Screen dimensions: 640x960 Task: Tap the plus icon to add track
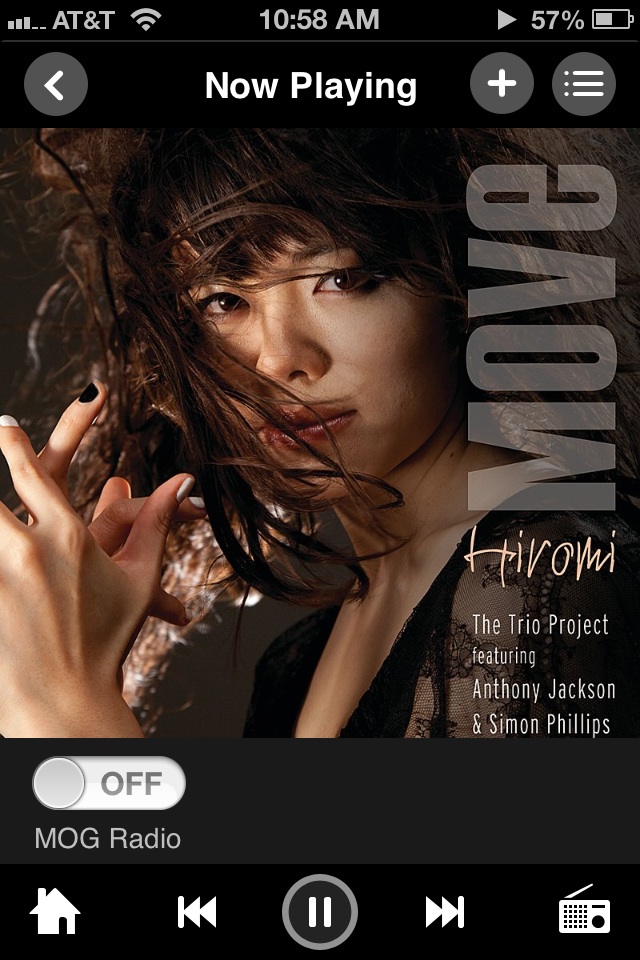coord(501,84)
